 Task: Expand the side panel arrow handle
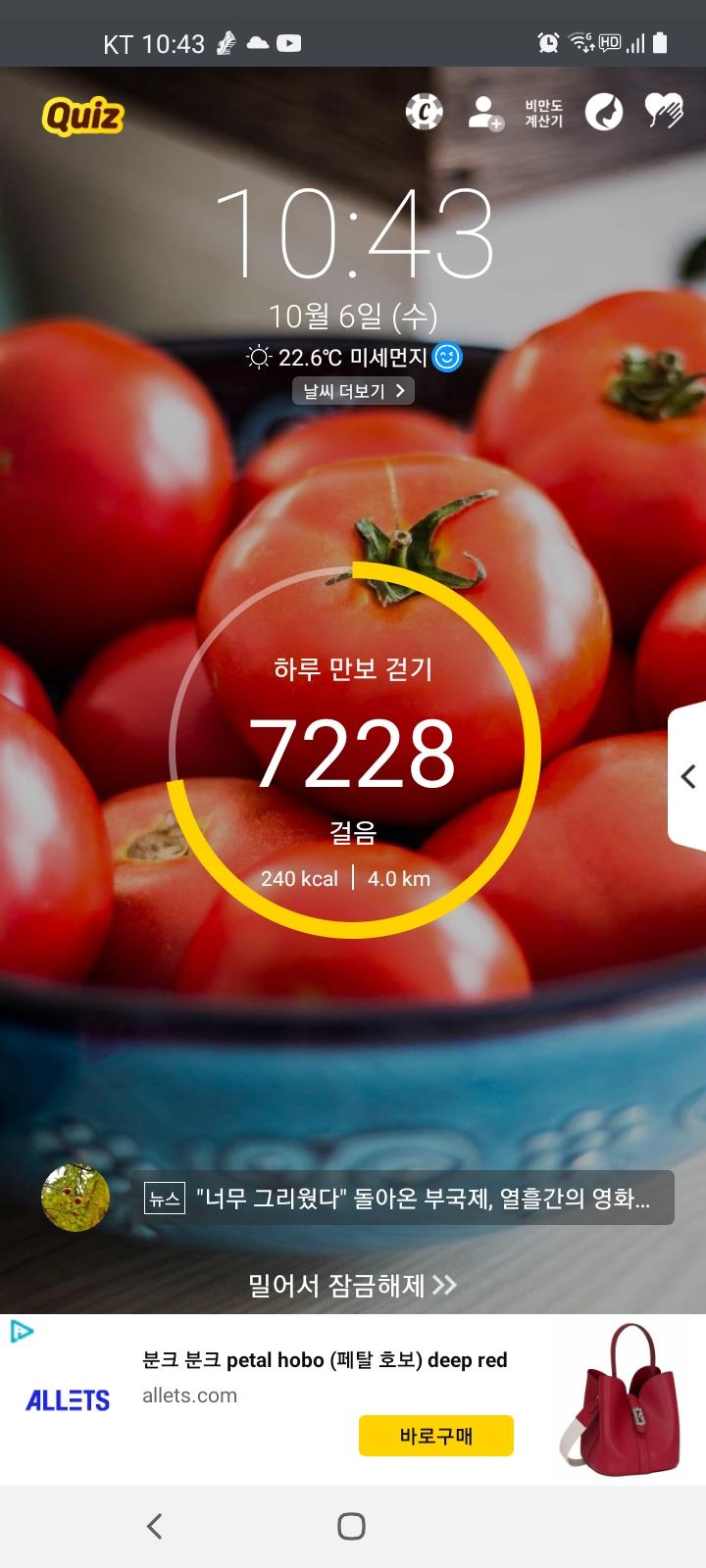[687, 776]
